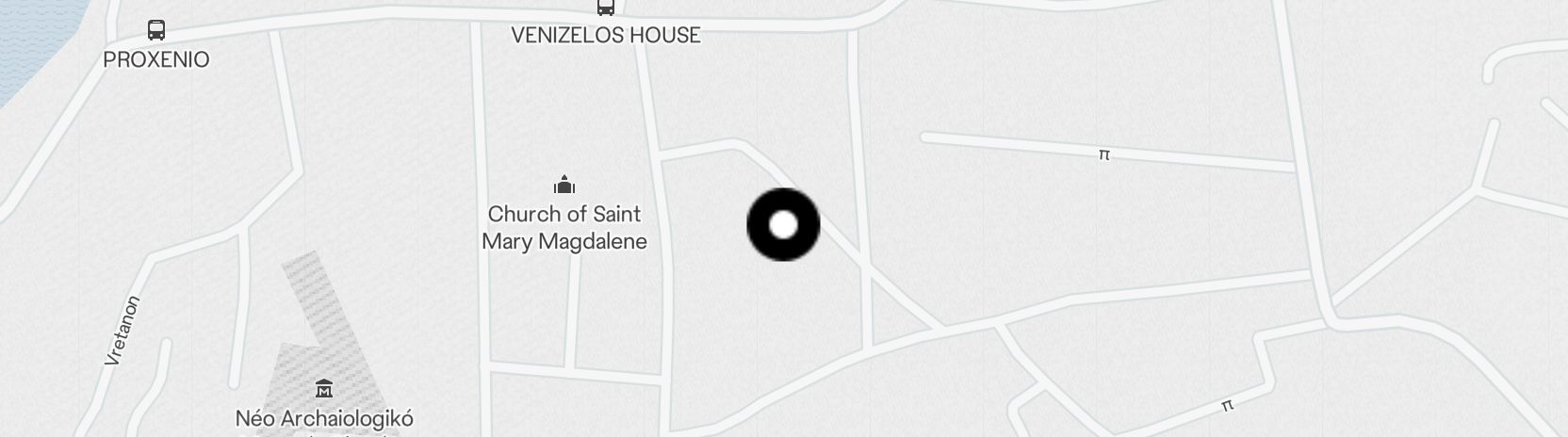
Task: Open Church of Saint Mary Magdalene place
Action: click(x=564, y=185)
